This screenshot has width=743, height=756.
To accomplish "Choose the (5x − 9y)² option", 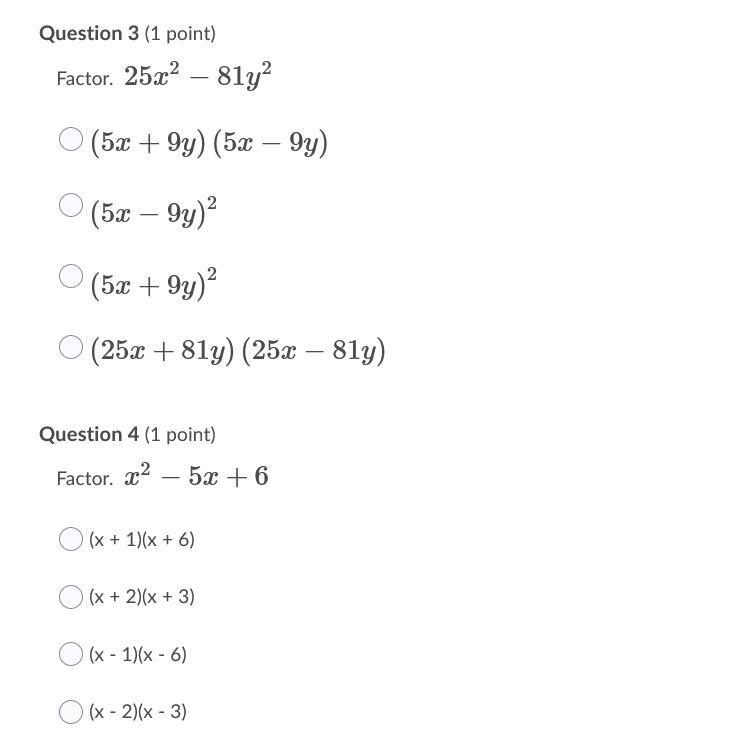I will pos(70,206).
